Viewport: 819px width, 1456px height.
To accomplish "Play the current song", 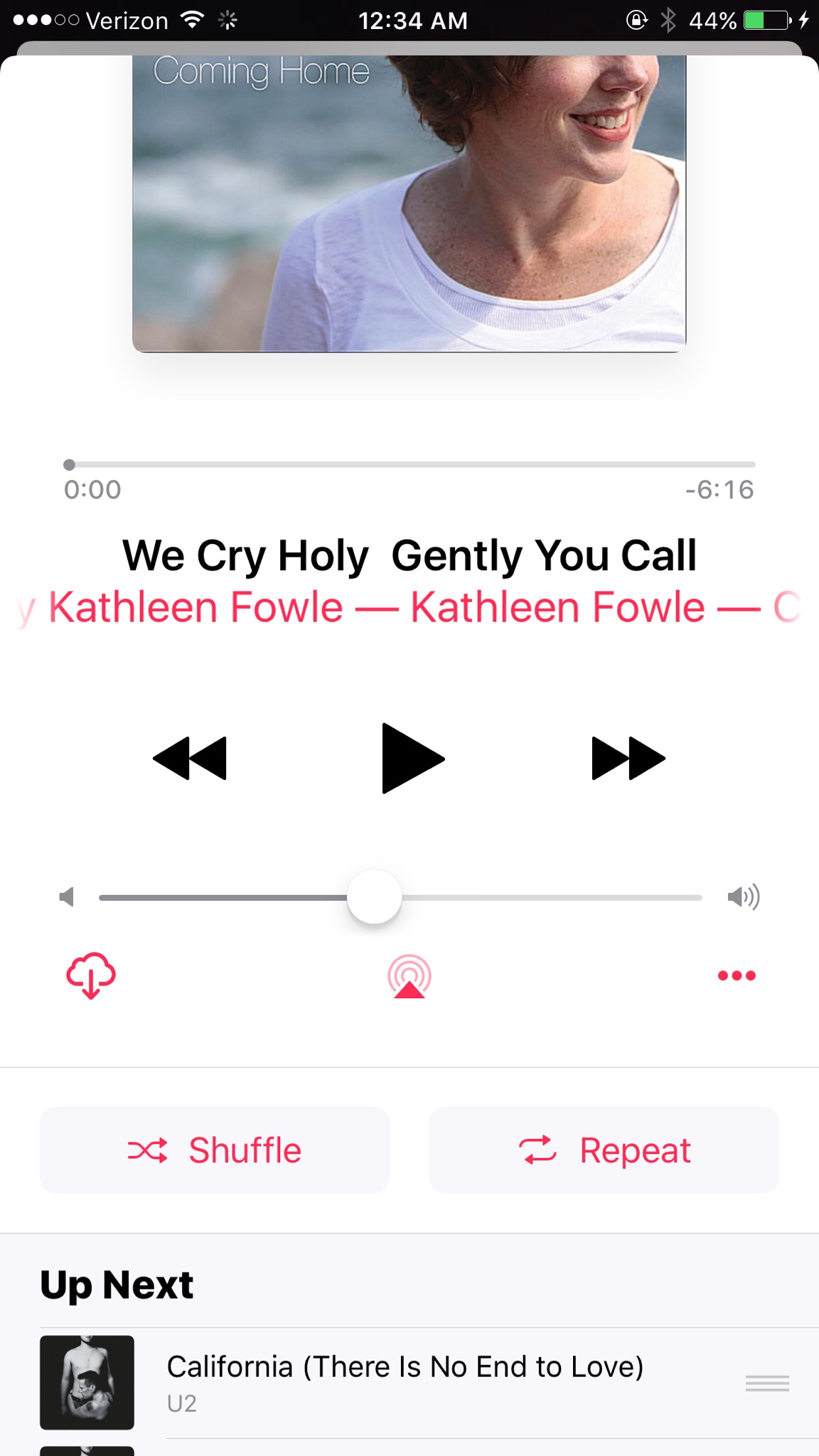I will coord(412,758).
